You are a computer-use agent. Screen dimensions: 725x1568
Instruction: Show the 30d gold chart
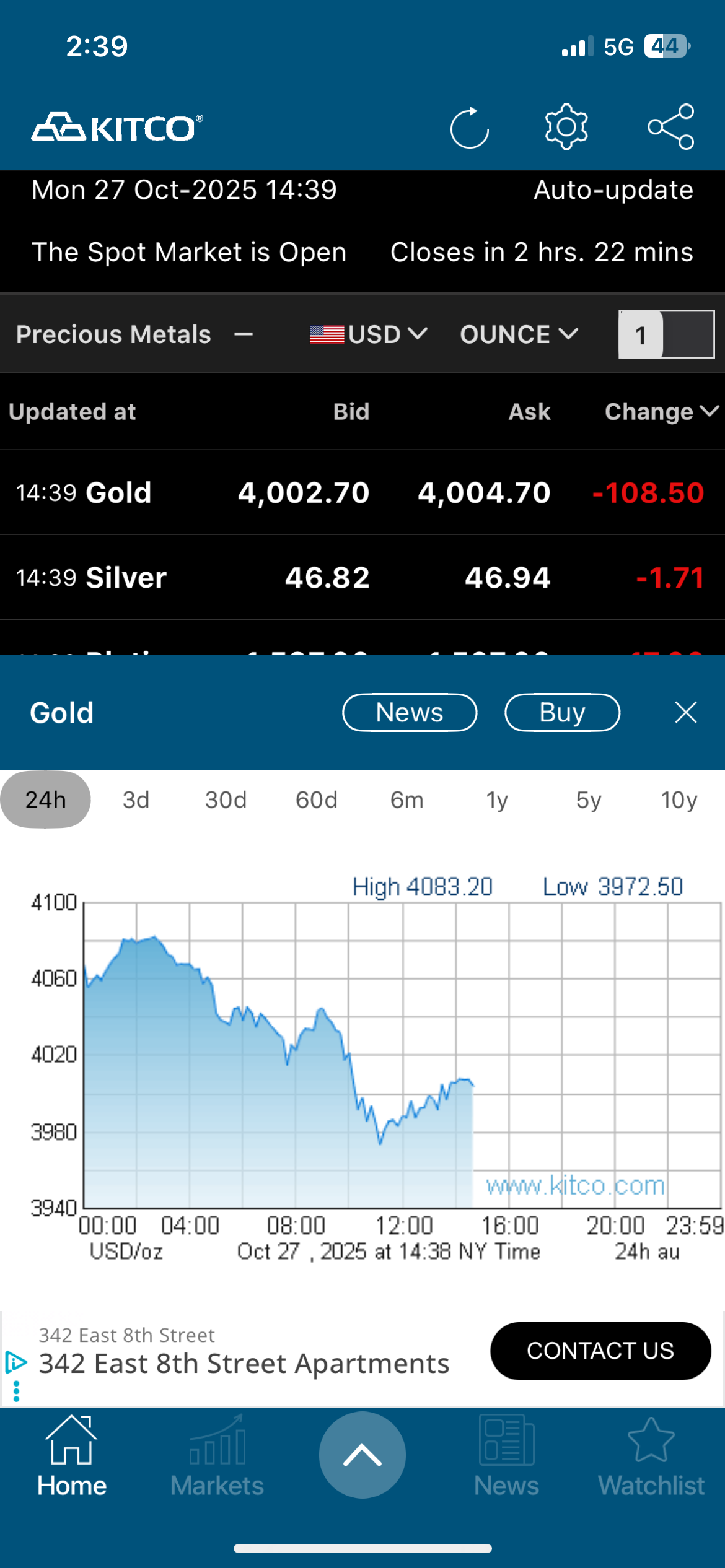[226, 800]
